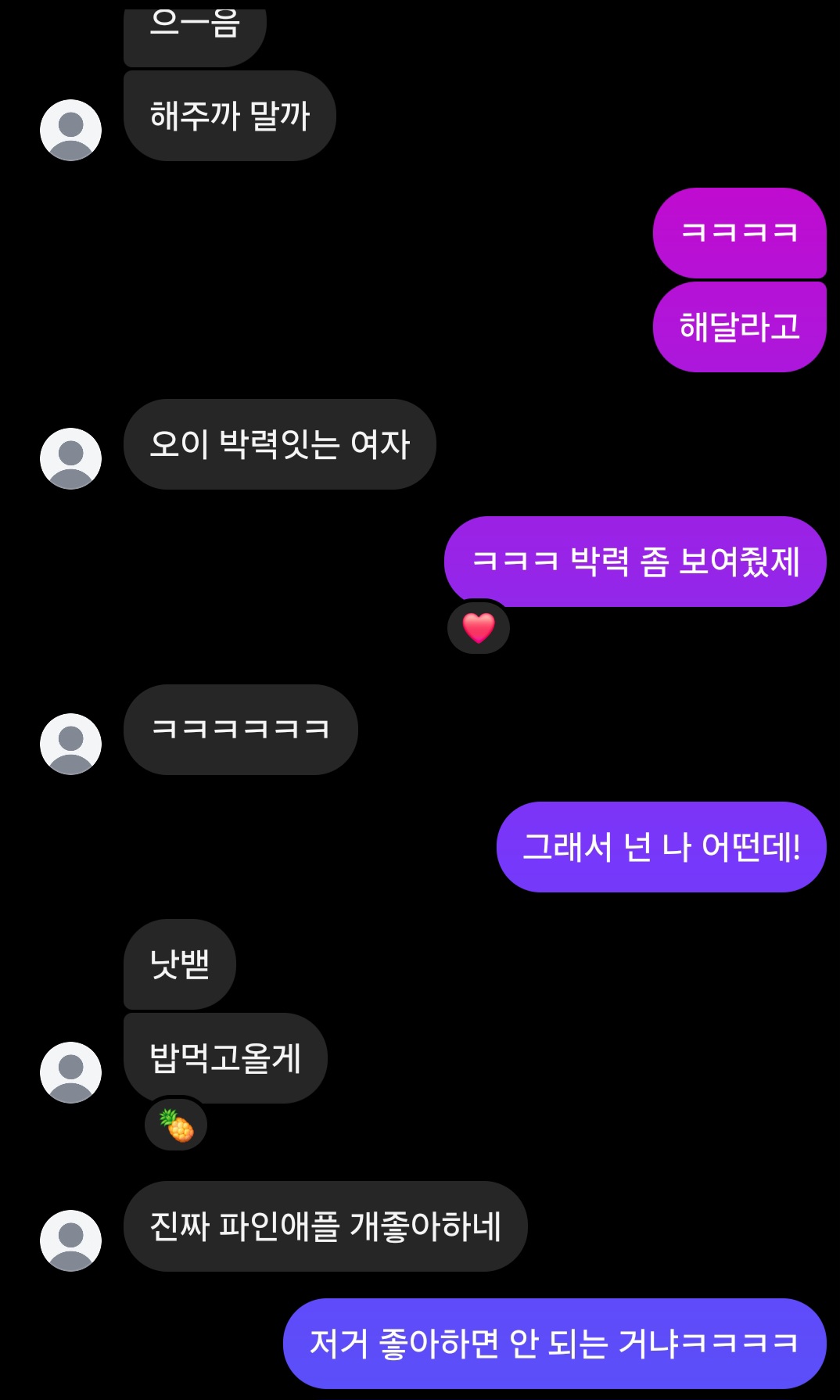
Task: Open the pineapple reaction under 밥먹고올게
Action: click(x=177, y=1125)
